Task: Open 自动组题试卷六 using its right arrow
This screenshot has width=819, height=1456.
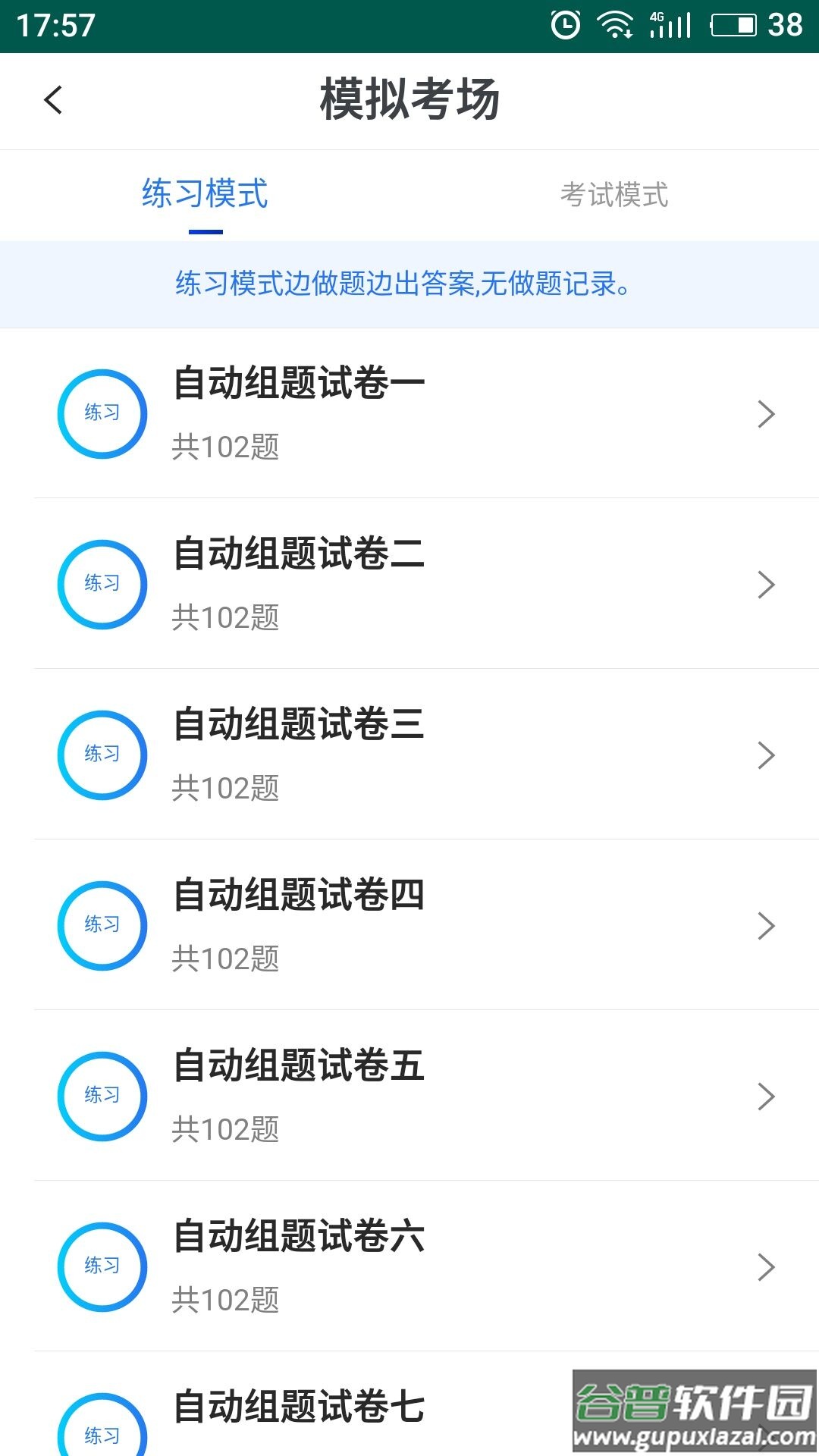Action: click(x=766, y=1268)
